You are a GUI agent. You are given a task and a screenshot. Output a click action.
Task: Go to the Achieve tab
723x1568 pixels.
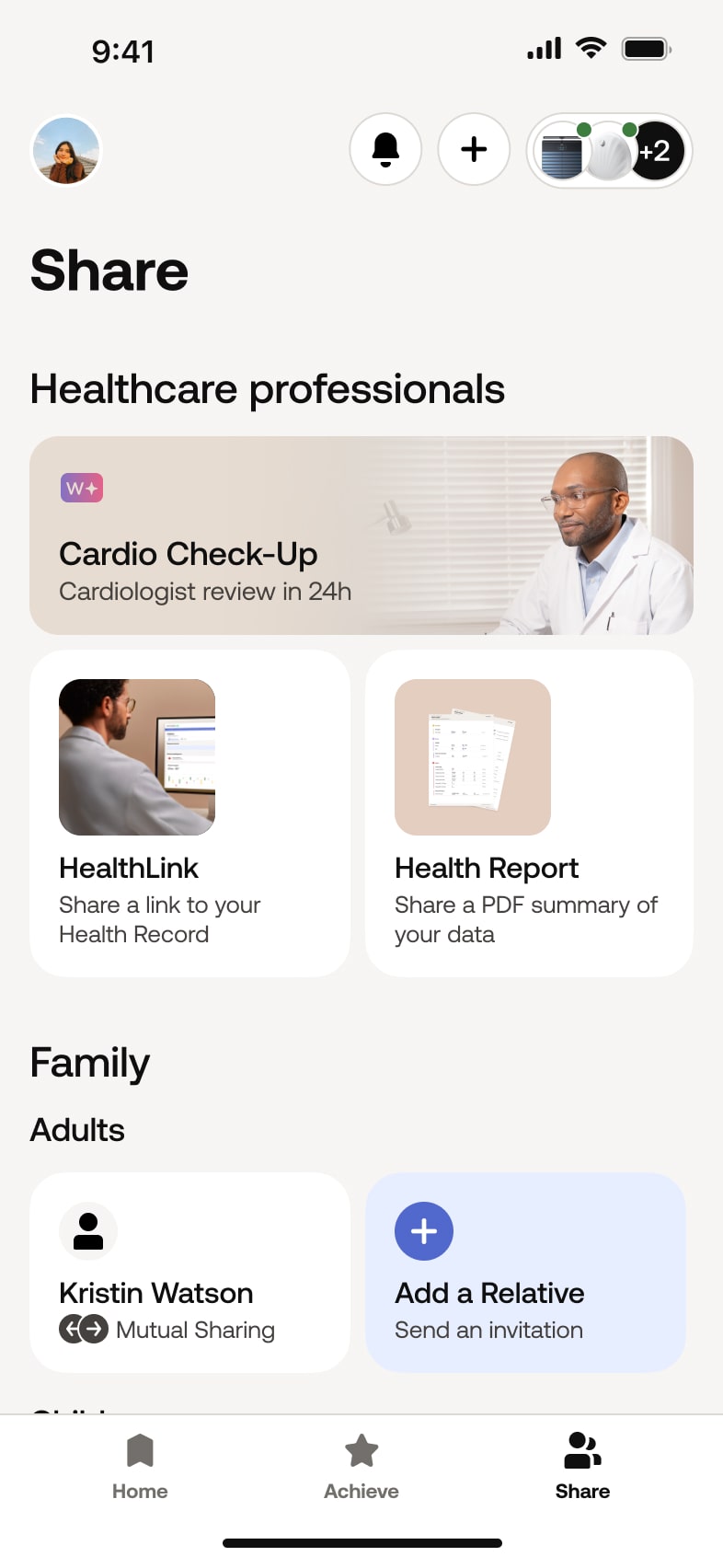(x=361, y=1467)
